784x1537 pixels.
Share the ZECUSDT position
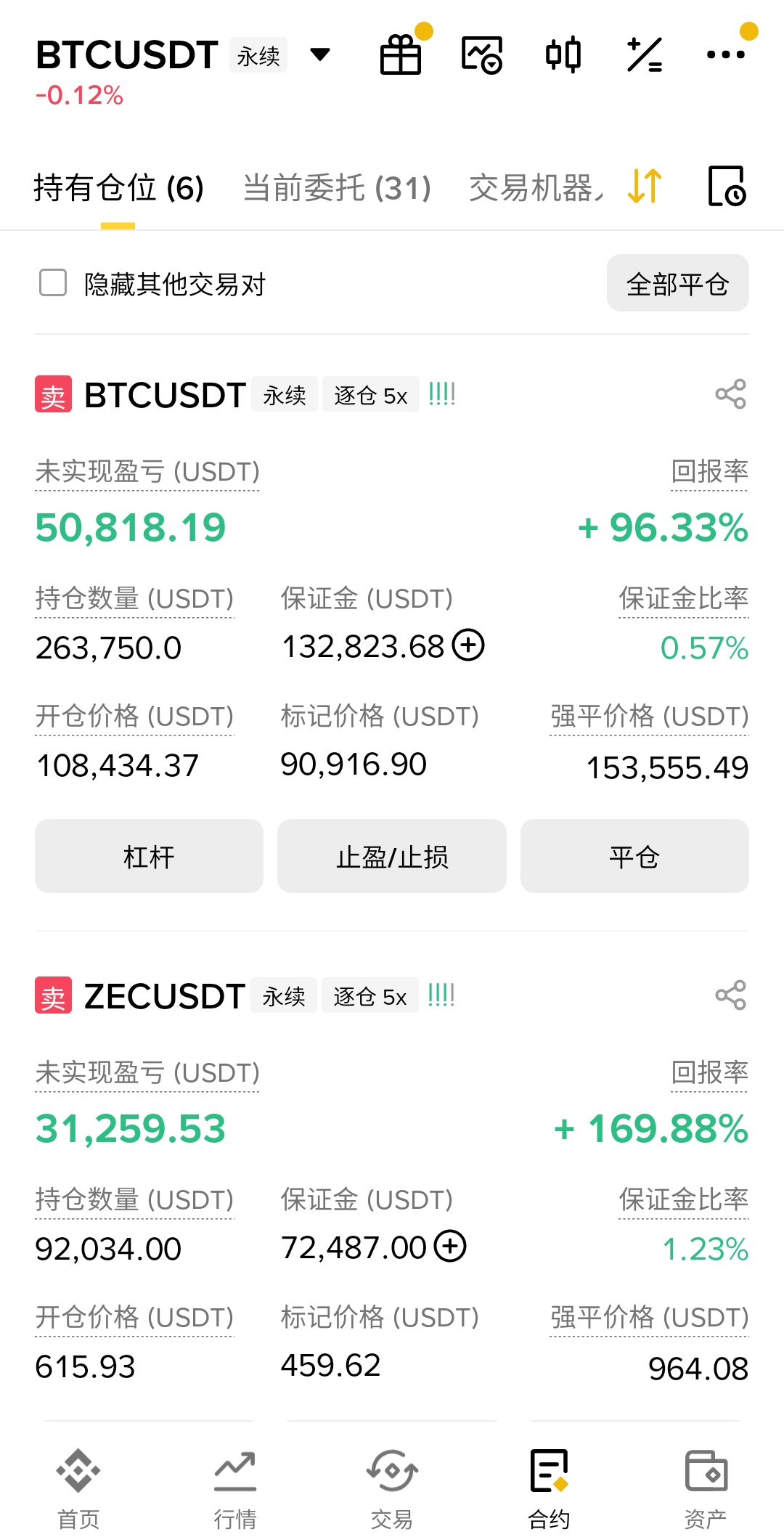(x=730, y=995)
